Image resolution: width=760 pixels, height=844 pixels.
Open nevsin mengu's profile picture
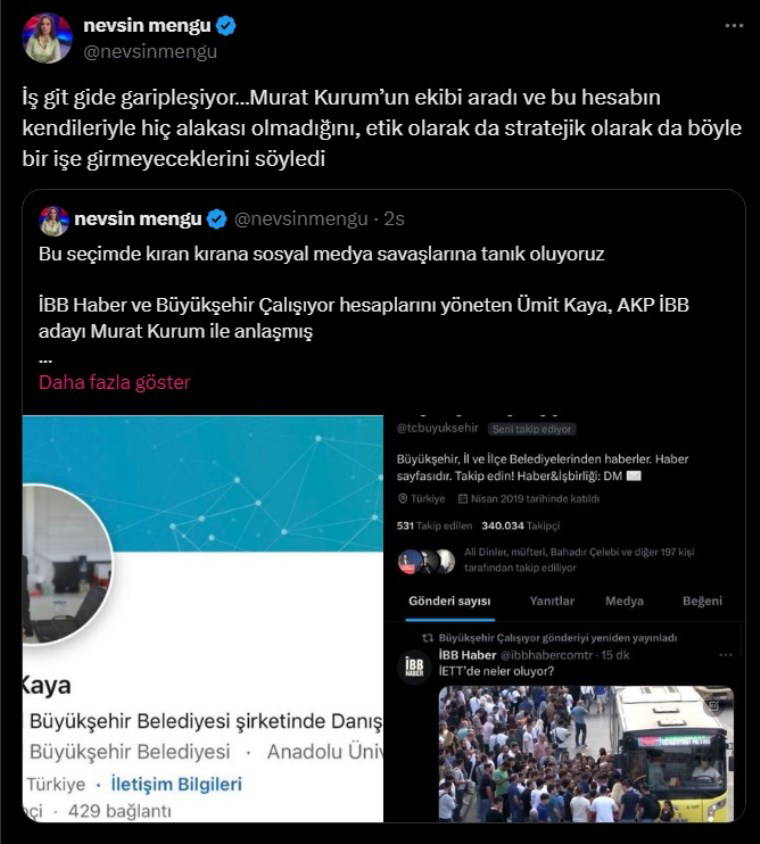coord(47,38)
